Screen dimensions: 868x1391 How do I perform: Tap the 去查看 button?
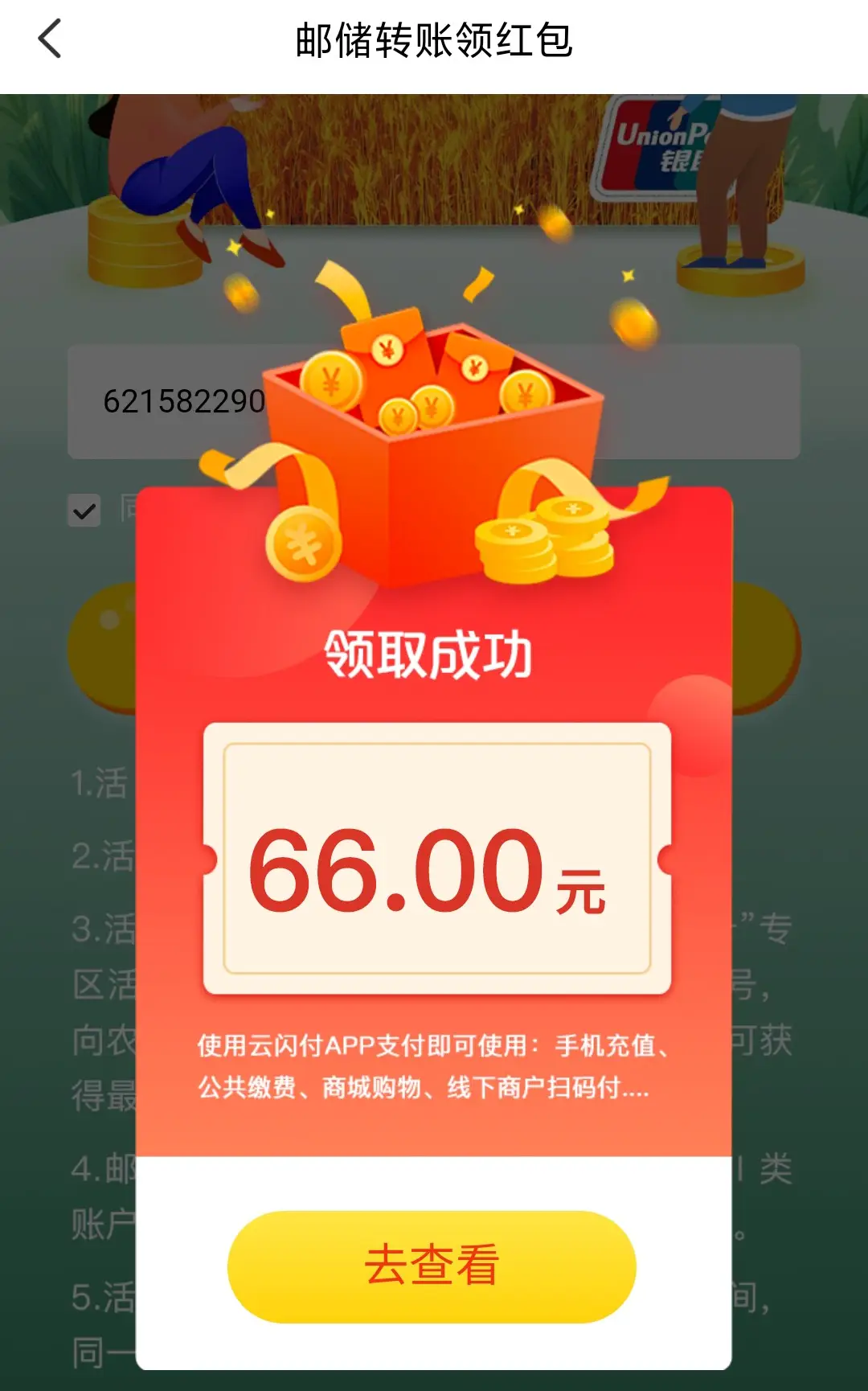tap(432, 1266)
